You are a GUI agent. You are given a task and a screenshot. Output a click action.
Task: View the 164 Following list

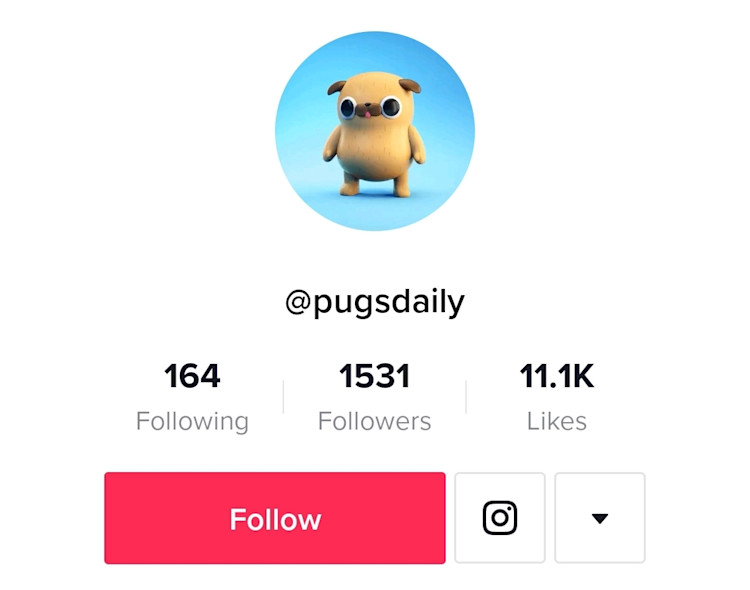coord(192,397)
